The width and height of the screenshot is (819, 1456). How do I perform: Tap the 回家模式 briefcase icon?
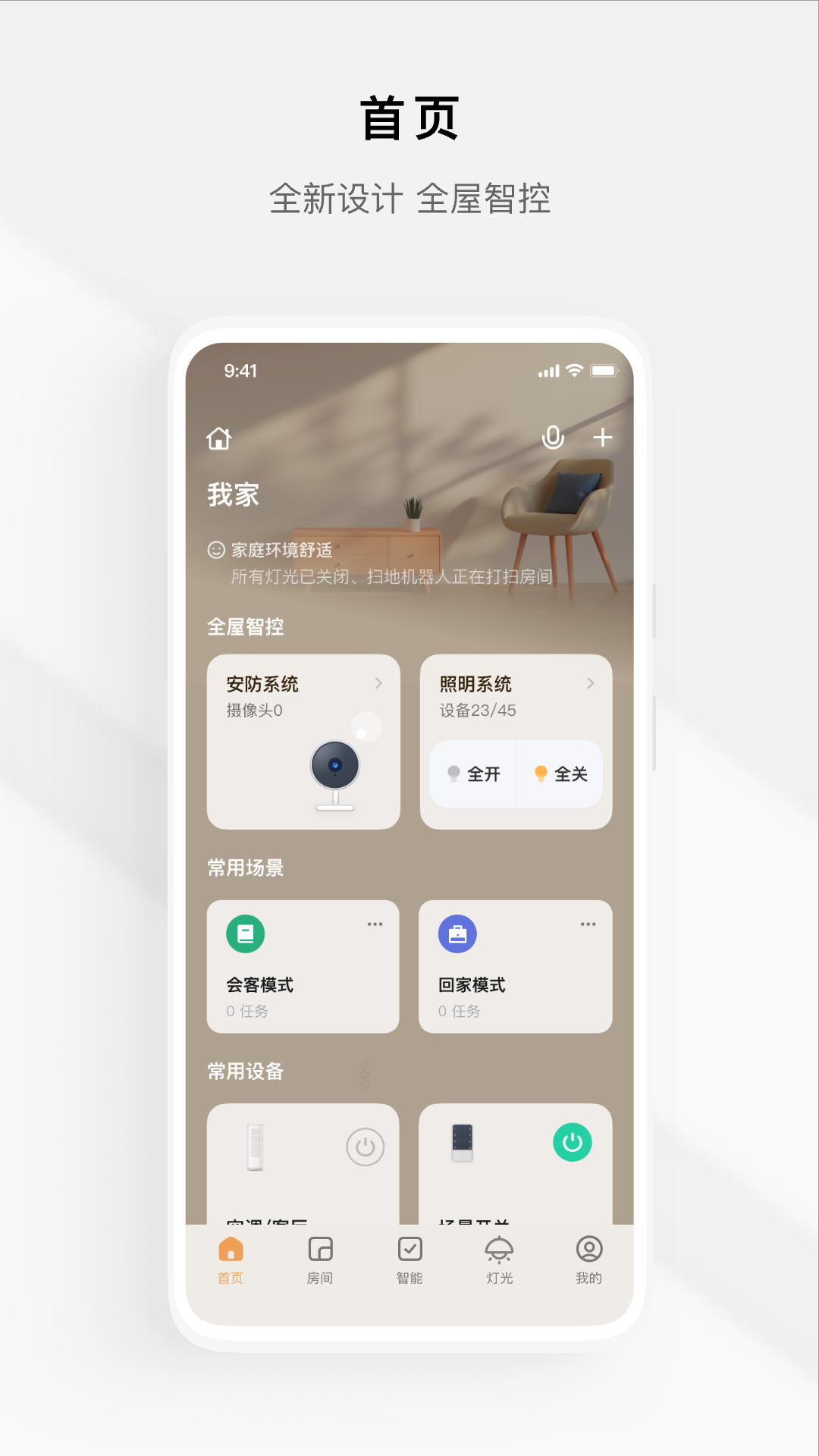pyautogui.click(x=457, y=934)
